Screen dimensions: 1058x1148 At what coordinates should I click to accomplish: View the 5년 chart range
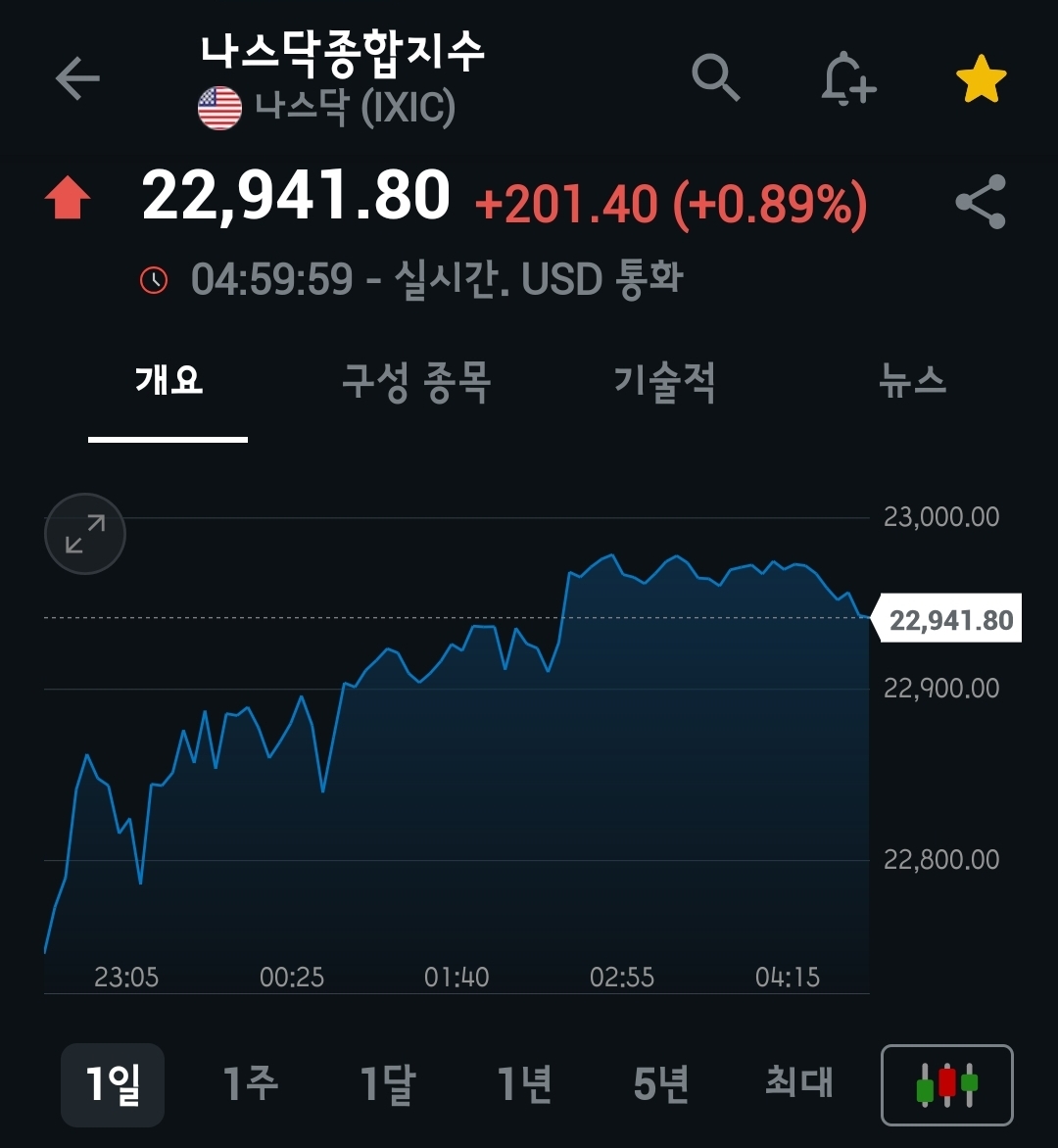coord(661,1084)
